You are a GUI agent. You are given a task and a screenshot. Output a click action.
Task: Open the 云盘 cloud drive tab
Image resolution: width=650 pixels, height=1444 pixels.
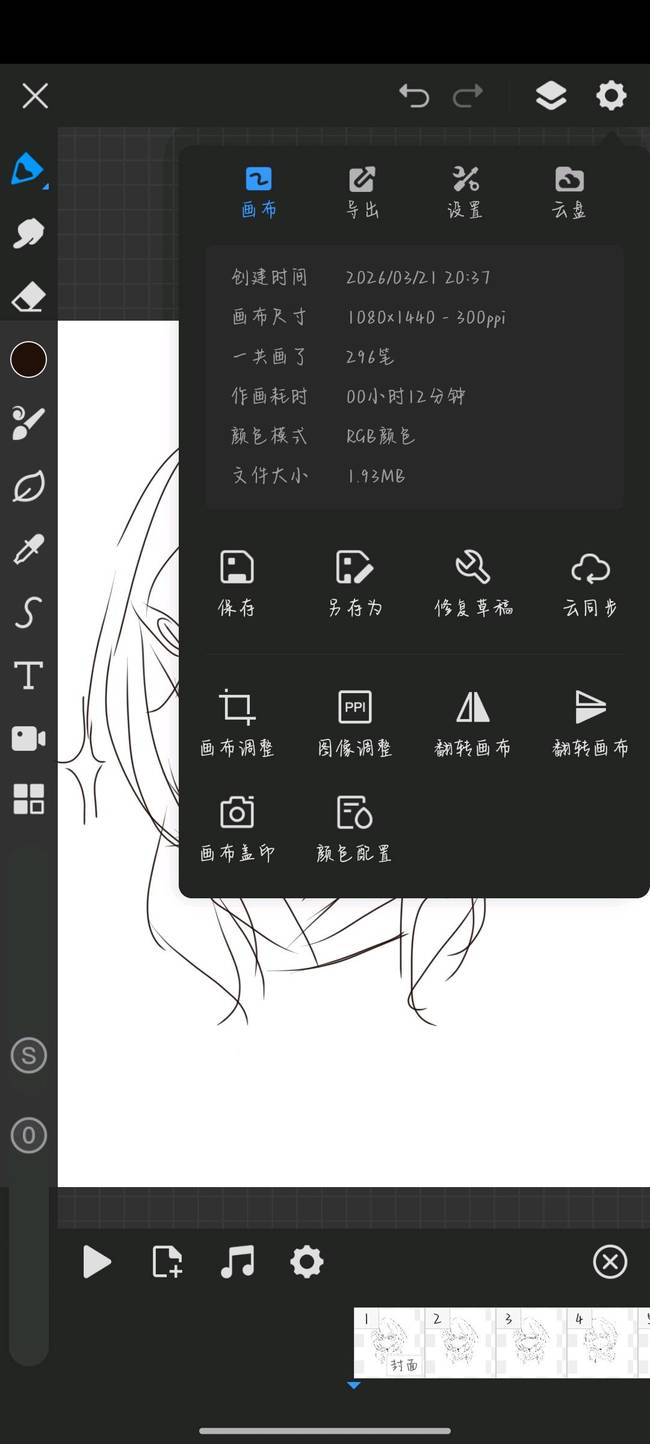(569, 192)
